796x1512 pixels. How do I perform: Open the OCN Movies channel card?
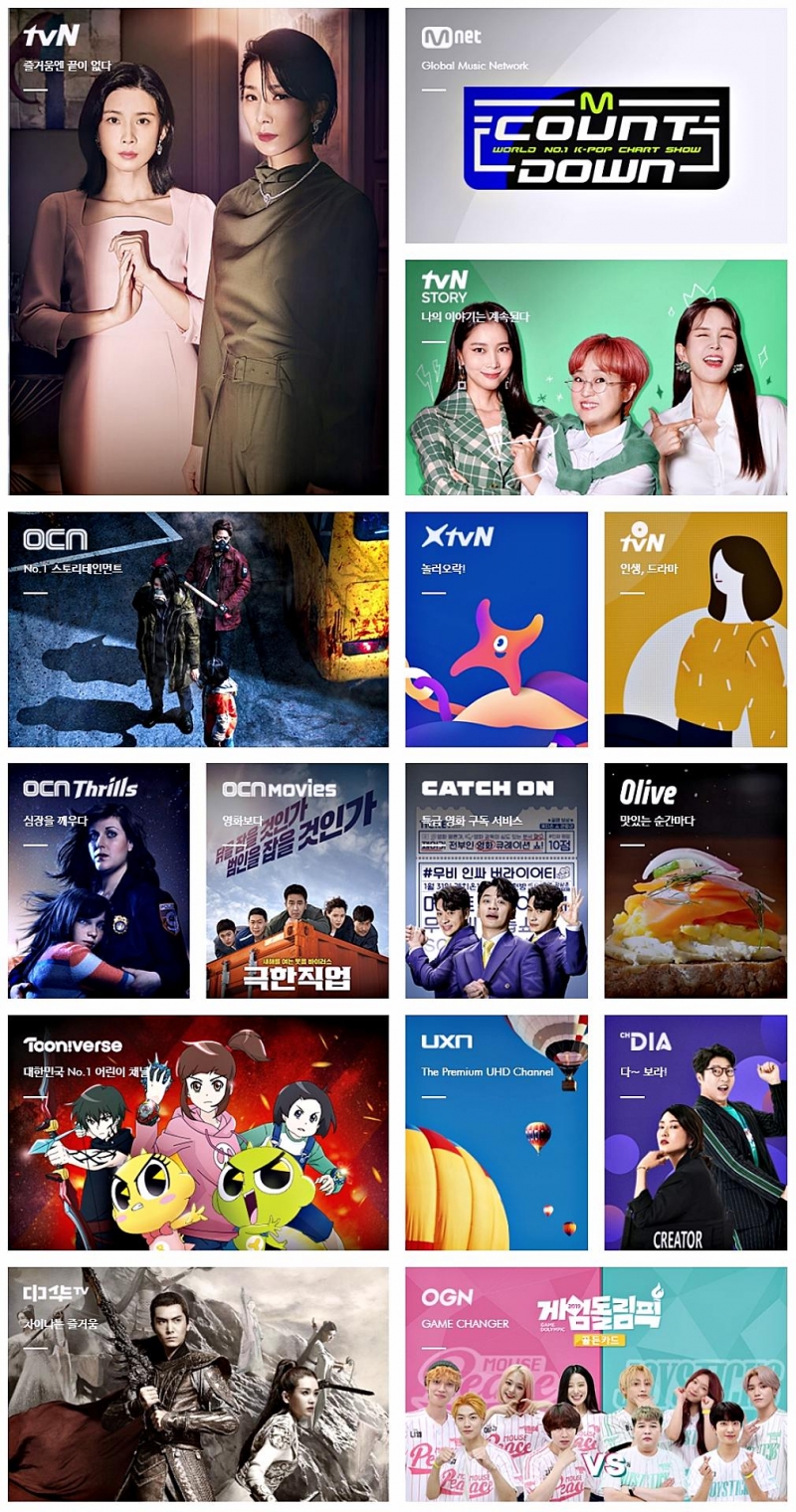pos(298,880)
